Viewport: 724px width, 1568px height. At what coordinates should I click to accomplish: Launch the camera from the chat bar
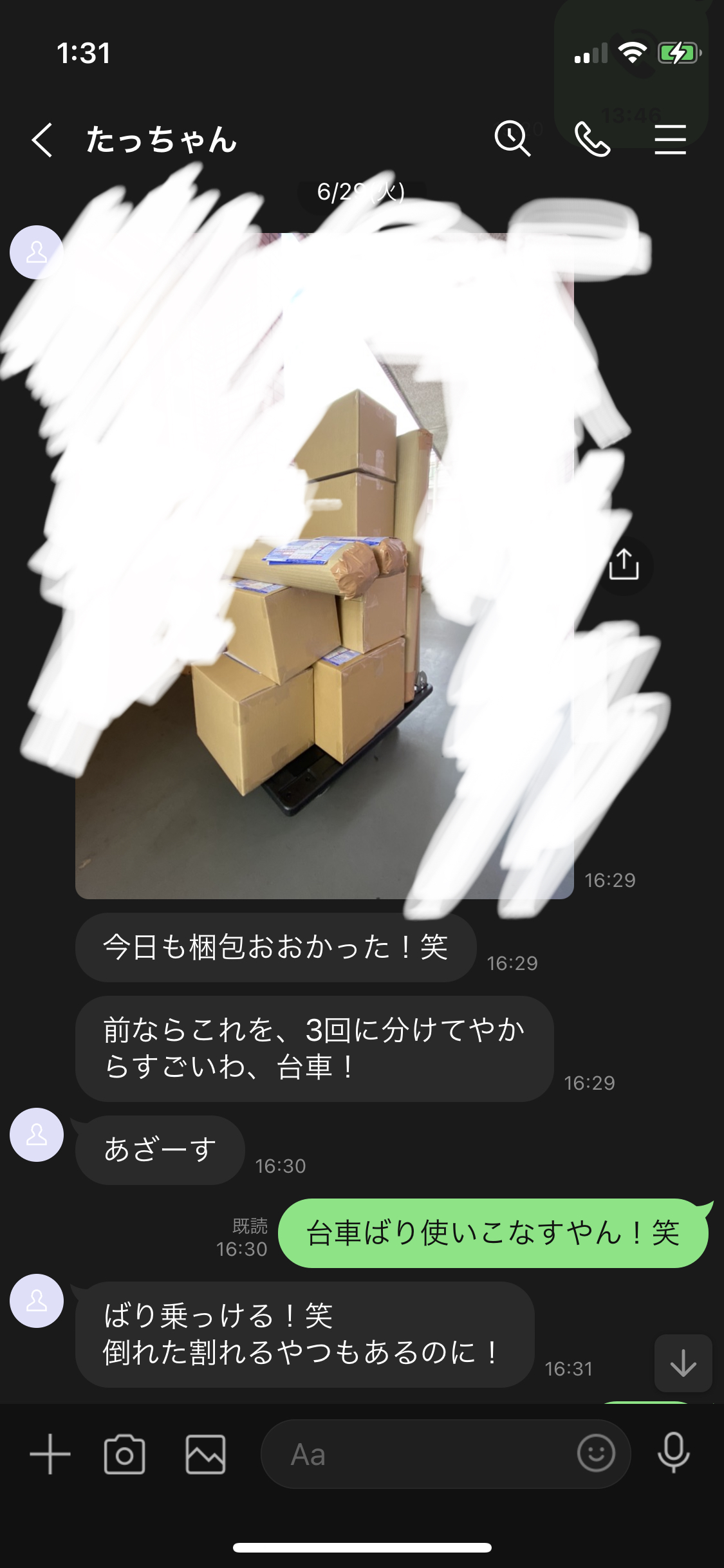[125, 1455]
